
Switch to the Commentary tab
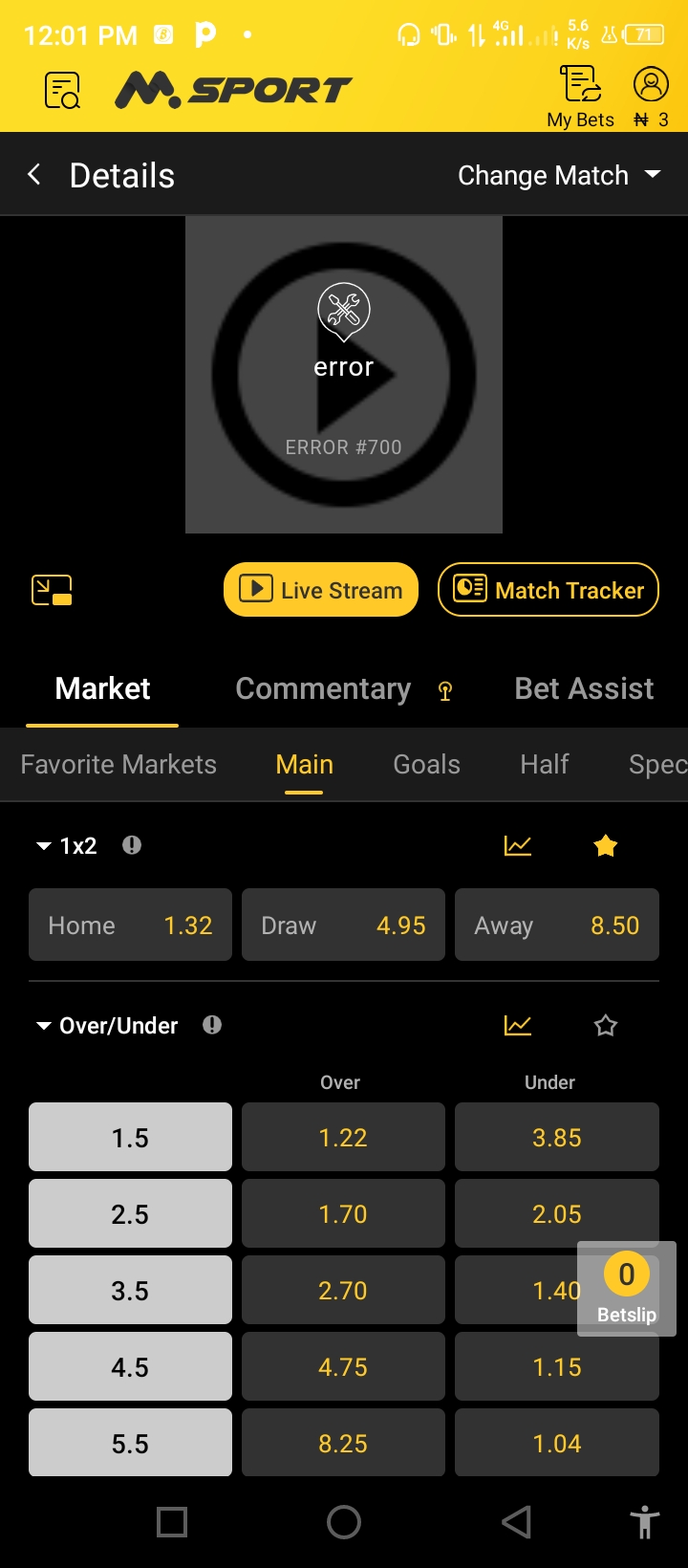323,688
